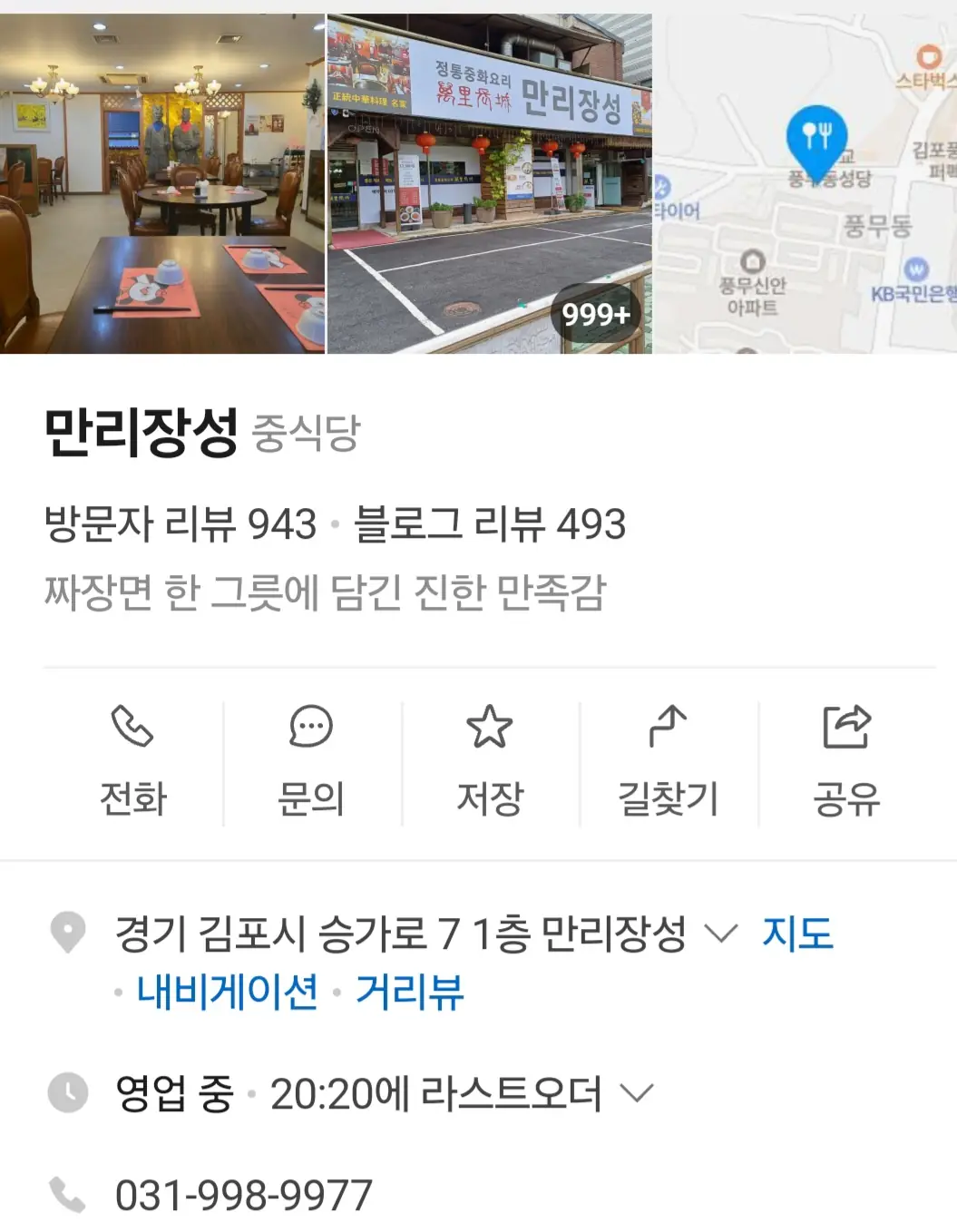Open the 내비게이션 navigation link
Screen dimensions: 957x1232
pos(228,992)
